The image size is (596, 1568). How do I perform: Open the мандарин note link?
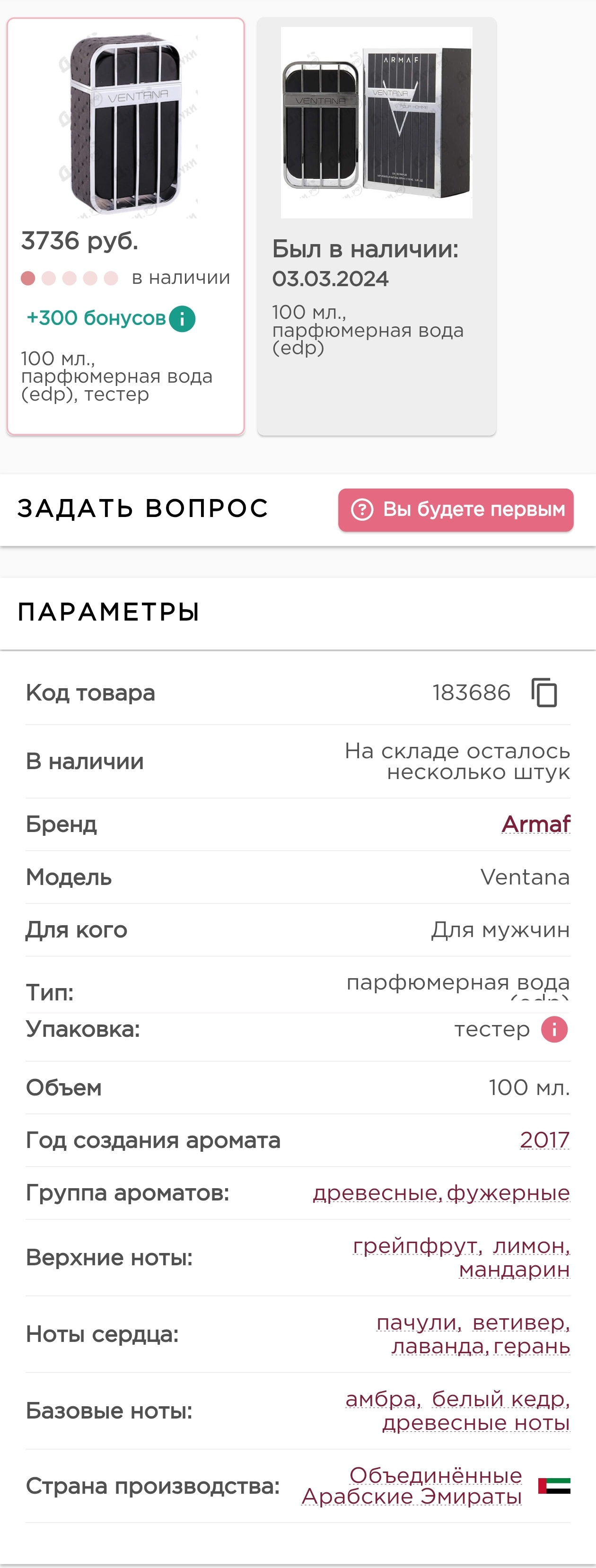[514, 1269]
